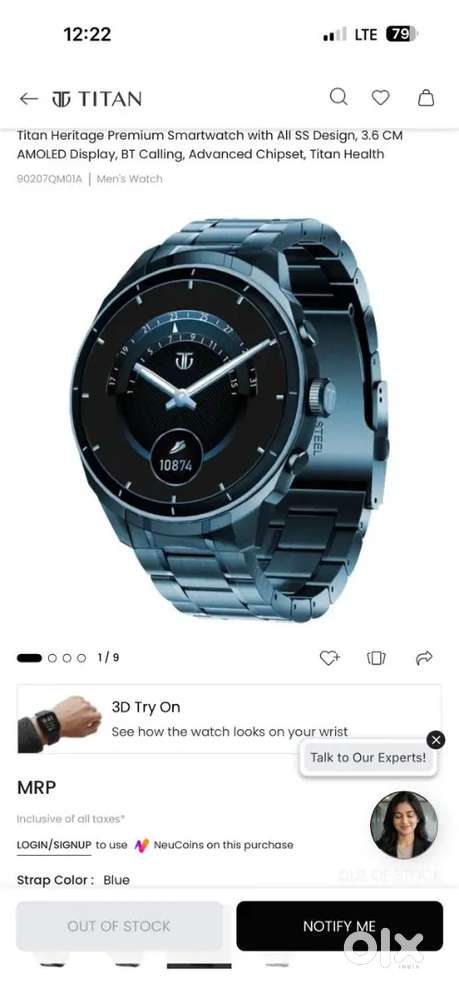Open the compare icon
The height and width of the screenshot is (999, 459).
point(376,658)
